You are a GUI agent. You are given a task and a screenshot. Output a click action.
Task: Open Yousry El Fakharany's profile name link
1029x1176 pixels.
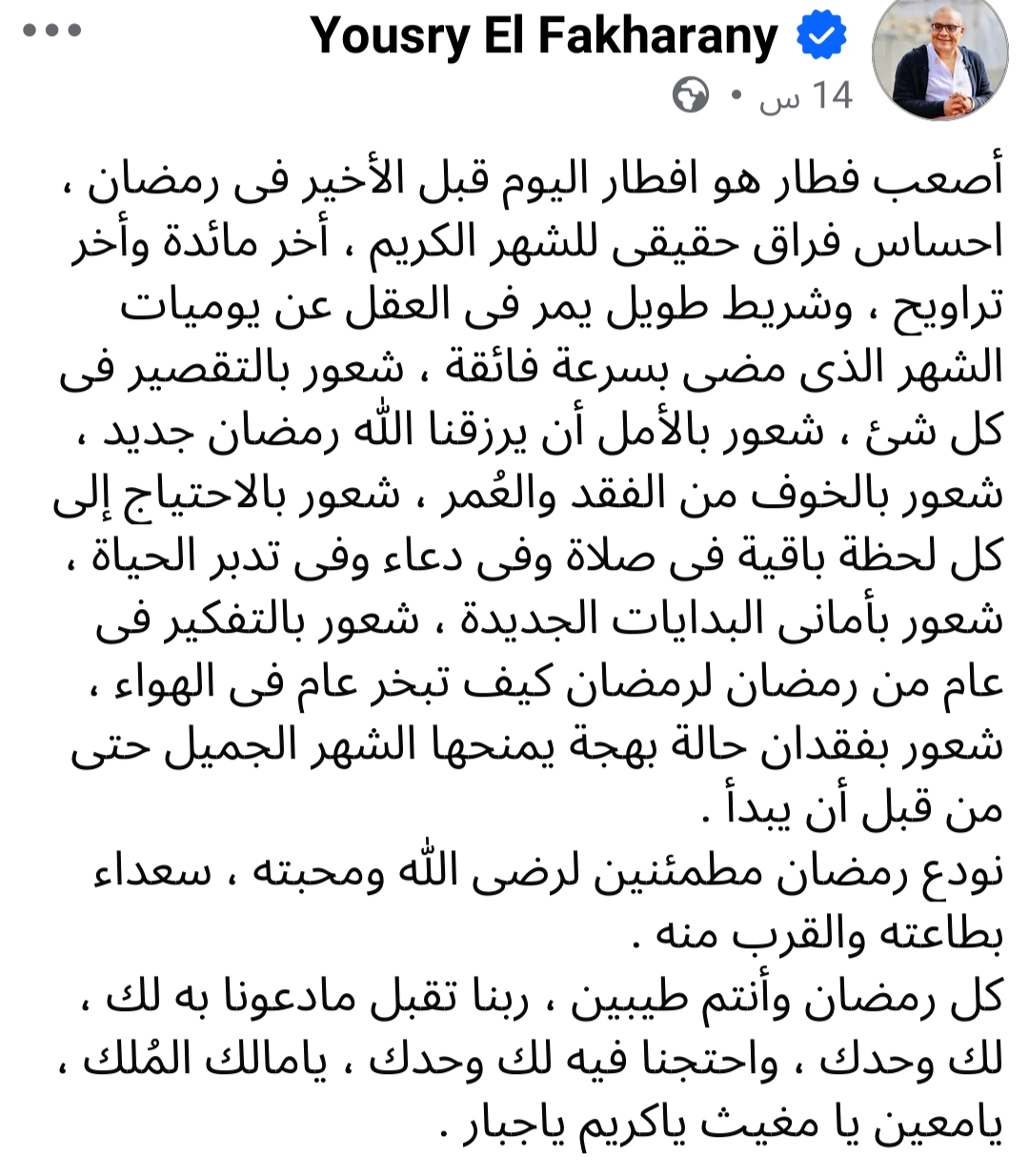(545, 37)
